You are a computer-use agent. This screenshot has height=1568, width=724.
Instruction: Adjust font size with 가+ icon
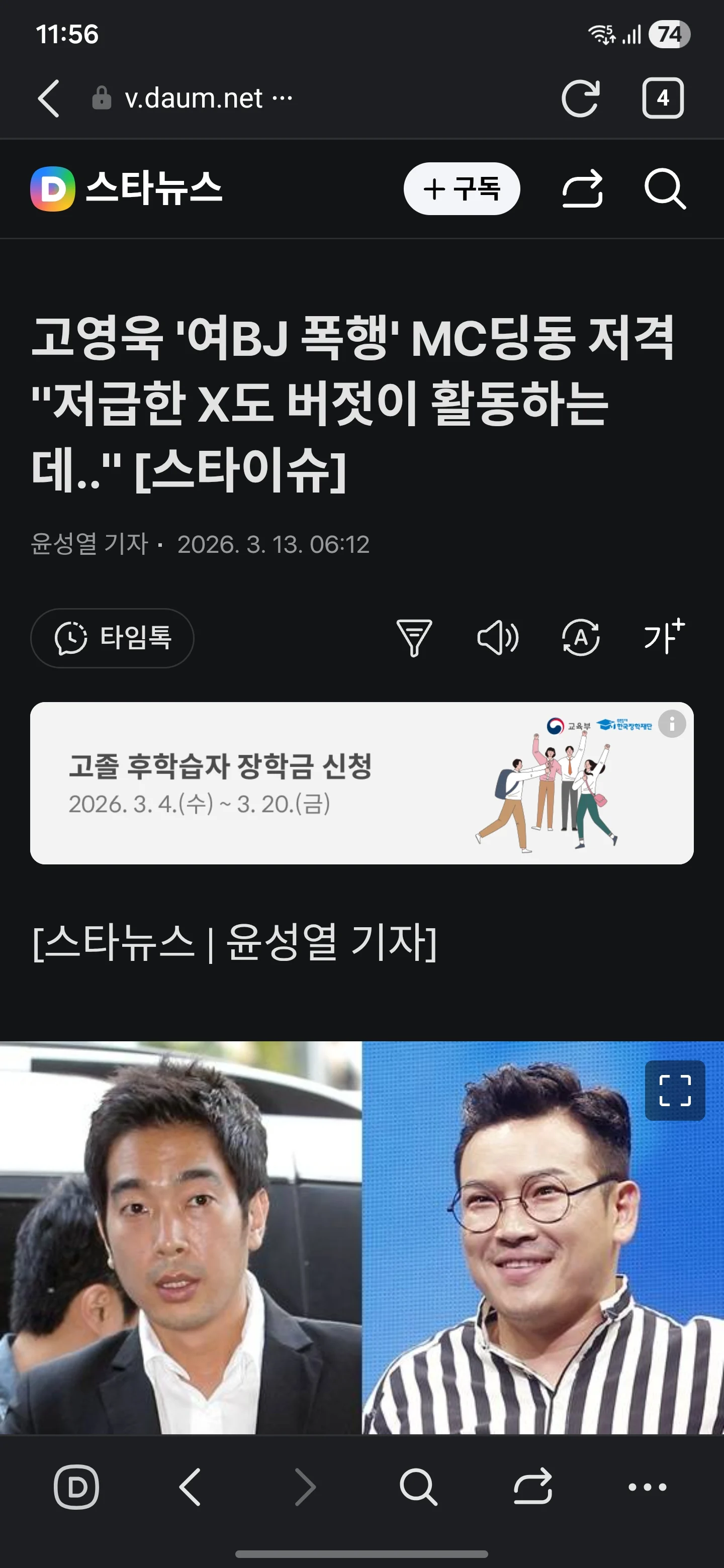664,637
